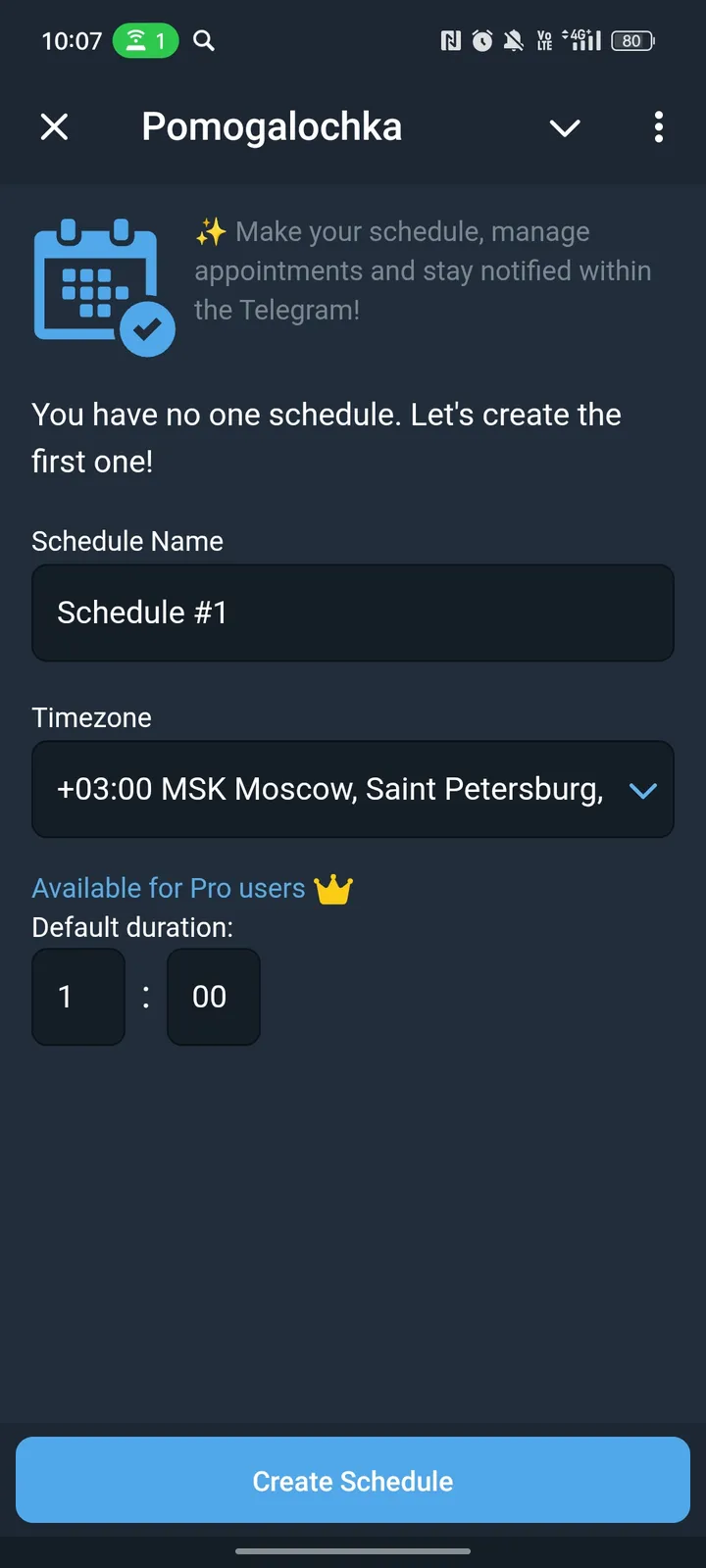Tap the alarm clock status icon

(x=481, y=40)
